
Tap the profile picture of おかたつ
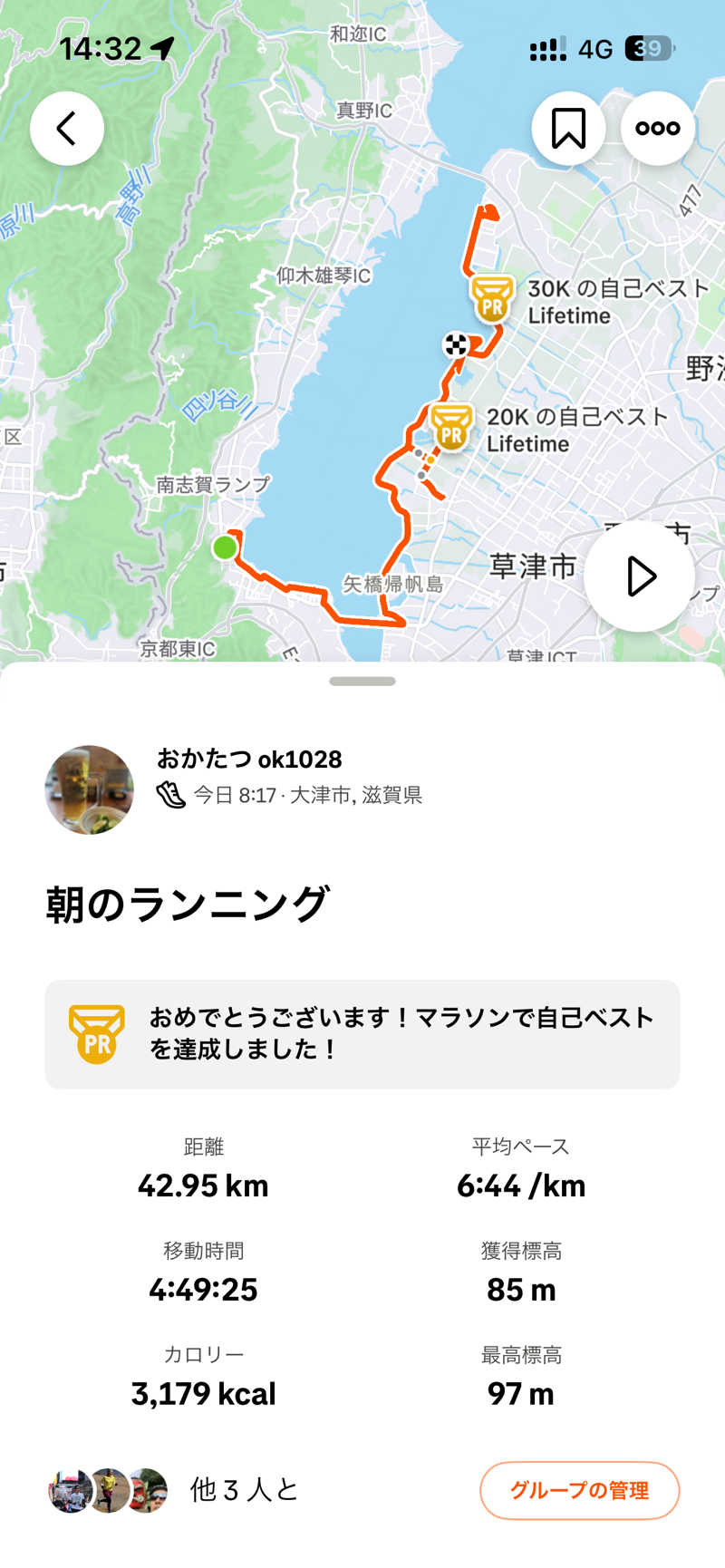89,784
